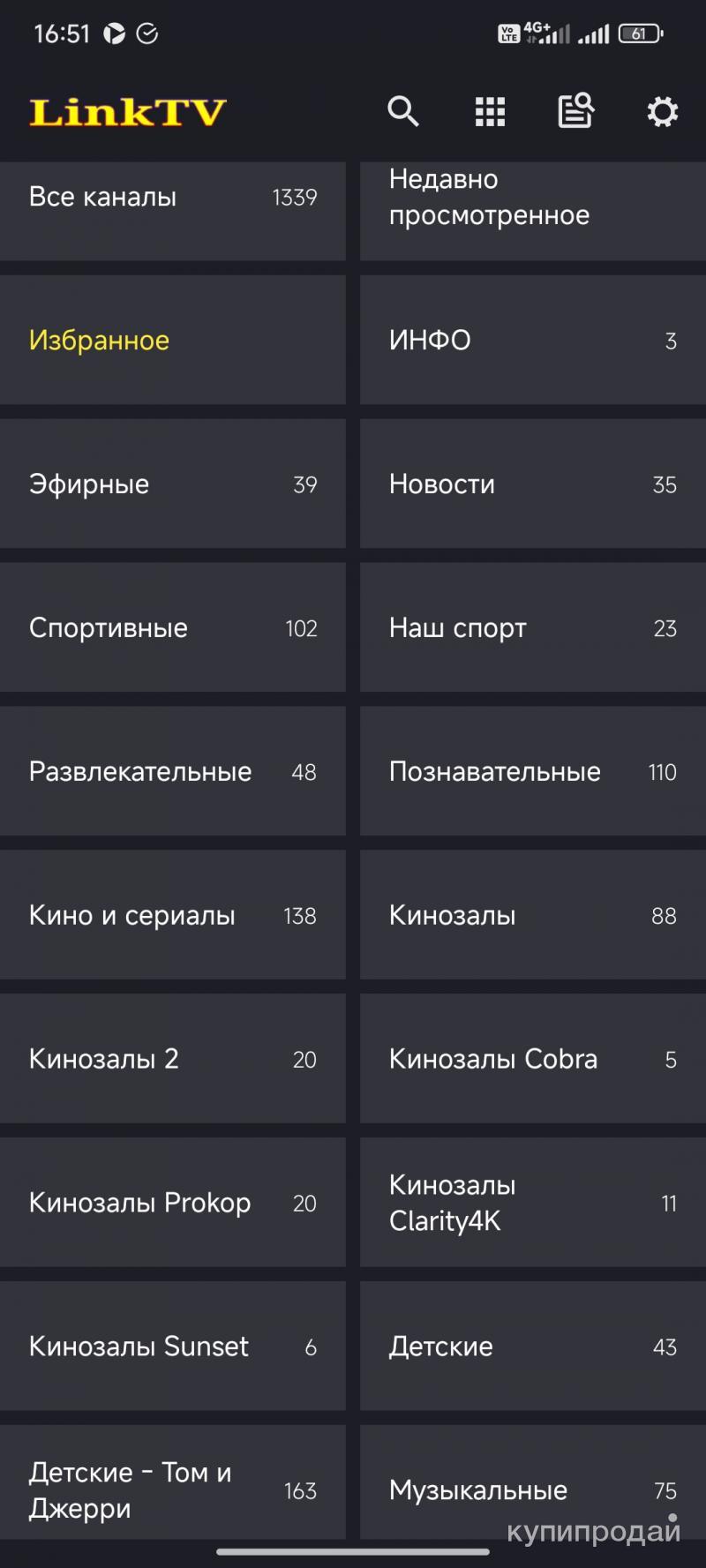Select Познавательные channels
This screenshot has height=1568, width=706.
(532, 772)
